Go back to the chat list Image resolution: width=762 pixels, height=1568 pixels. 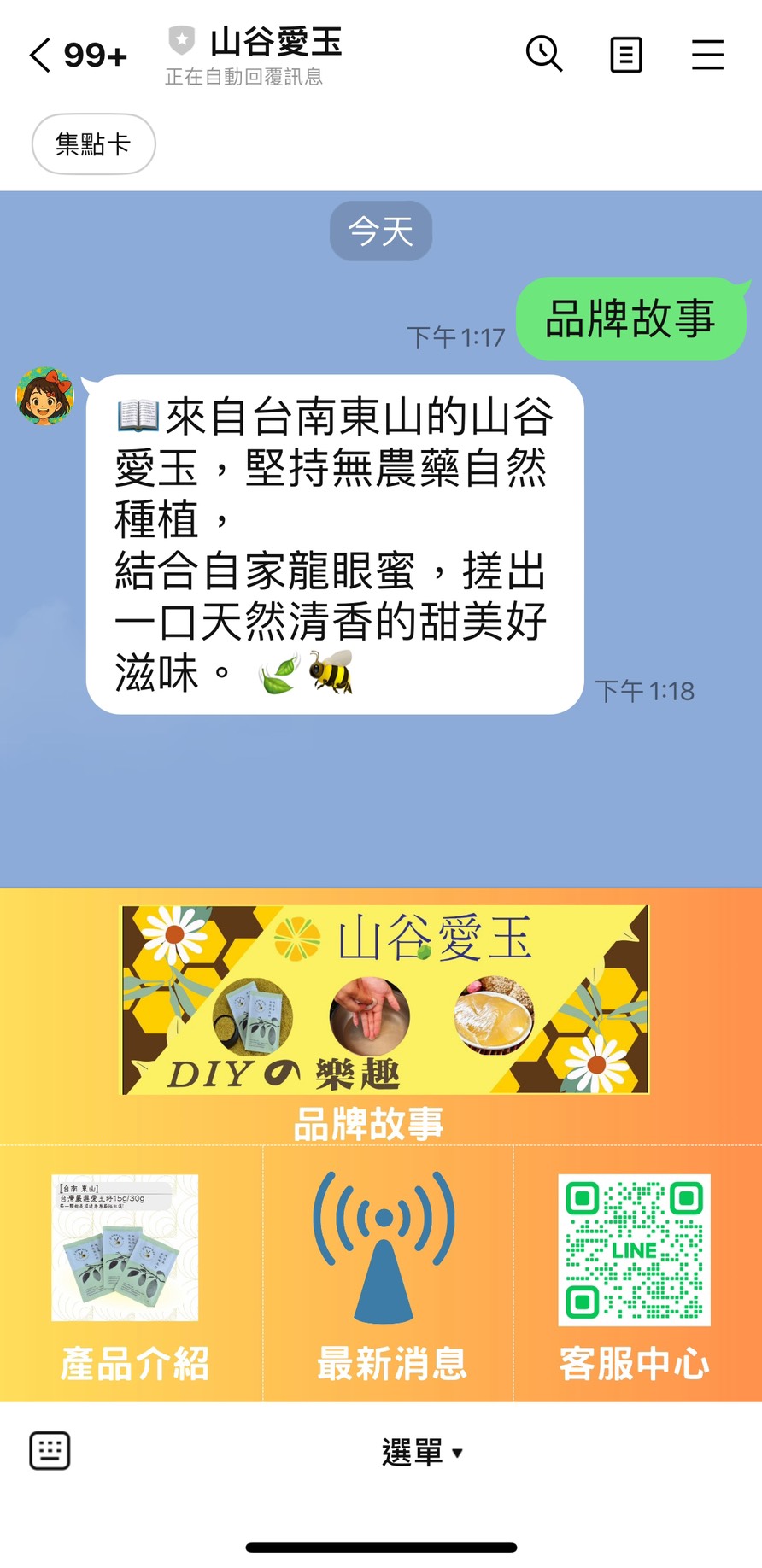41,56
